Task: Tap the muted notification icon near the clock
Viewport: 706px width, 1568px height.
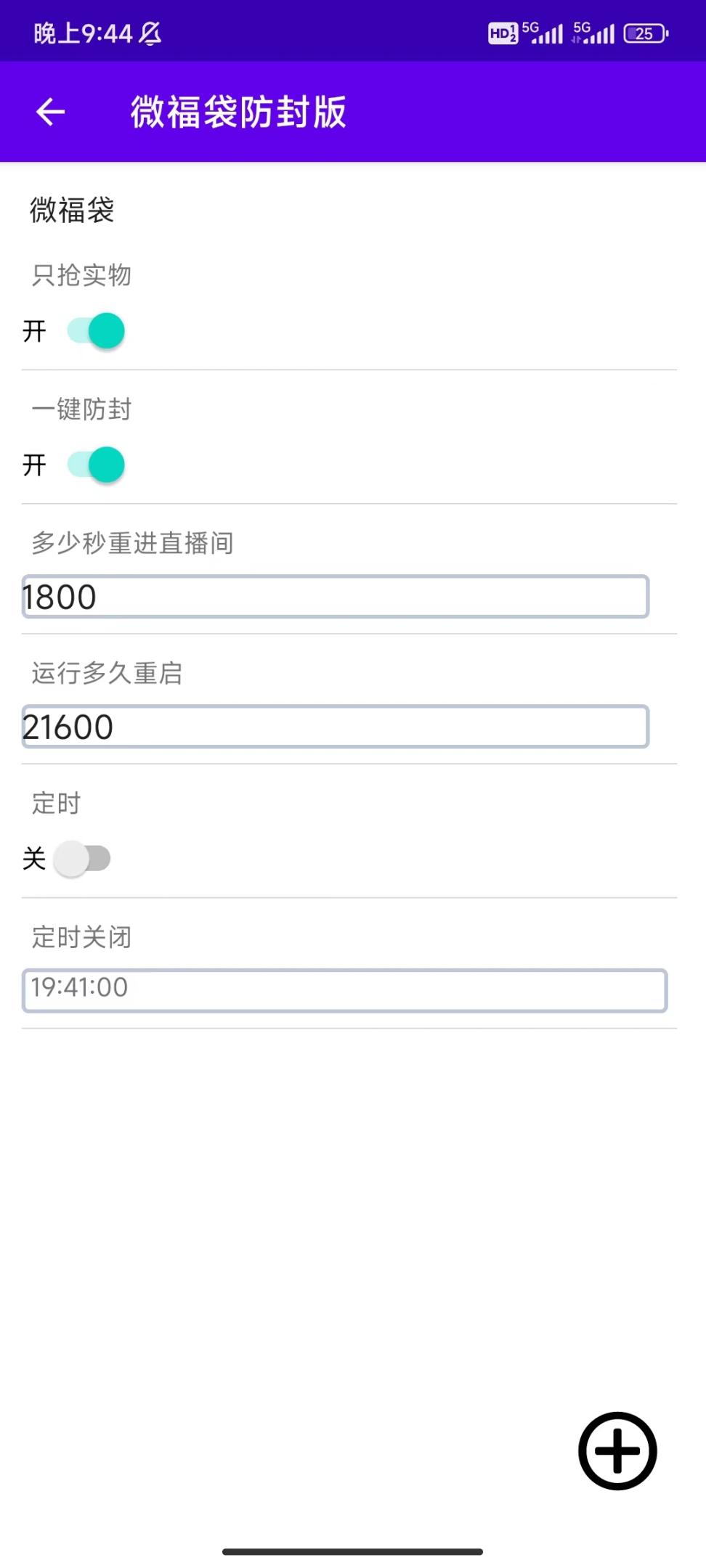Action: click(149, 33)
